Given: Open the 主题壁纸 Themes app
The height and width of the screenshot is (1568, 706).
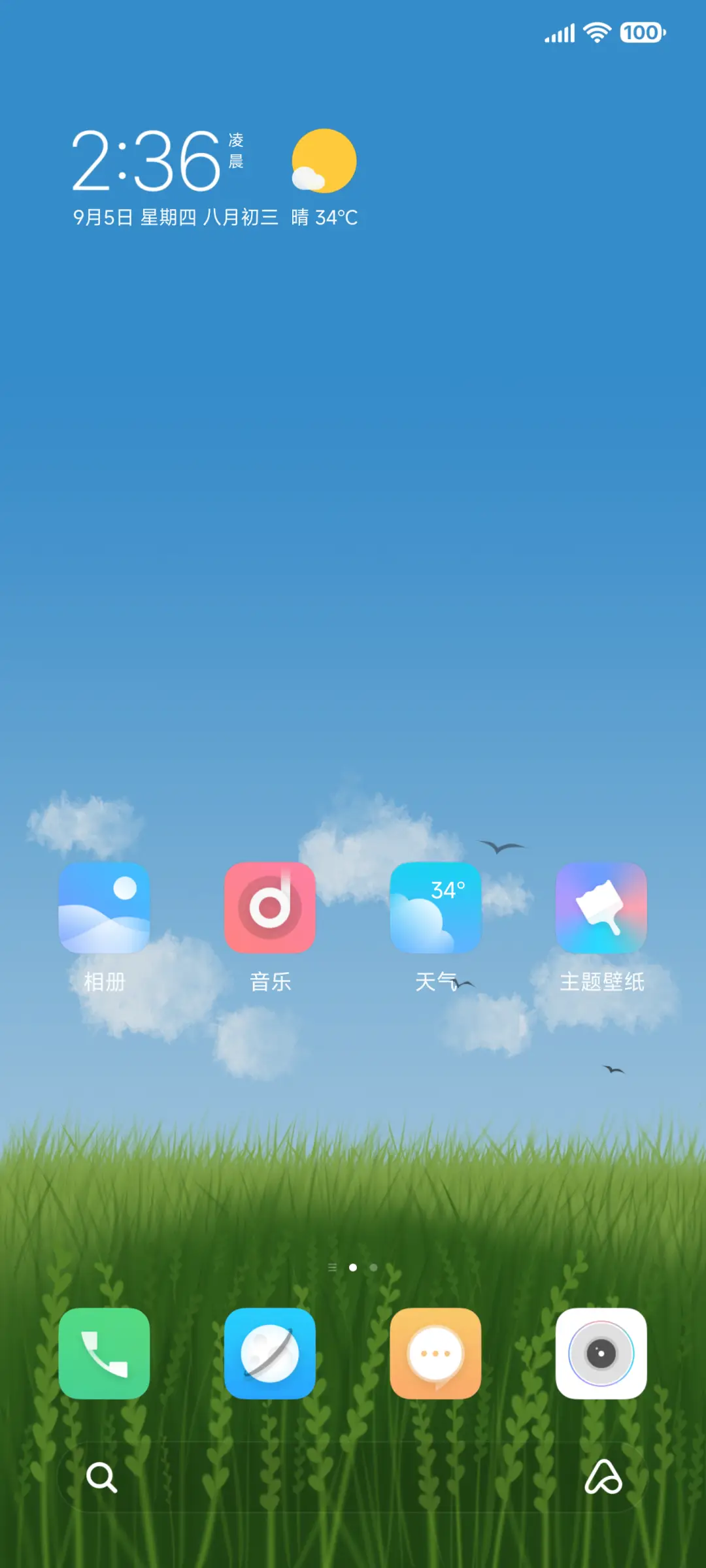Looking at the screenshot, I should pos(601,908).
